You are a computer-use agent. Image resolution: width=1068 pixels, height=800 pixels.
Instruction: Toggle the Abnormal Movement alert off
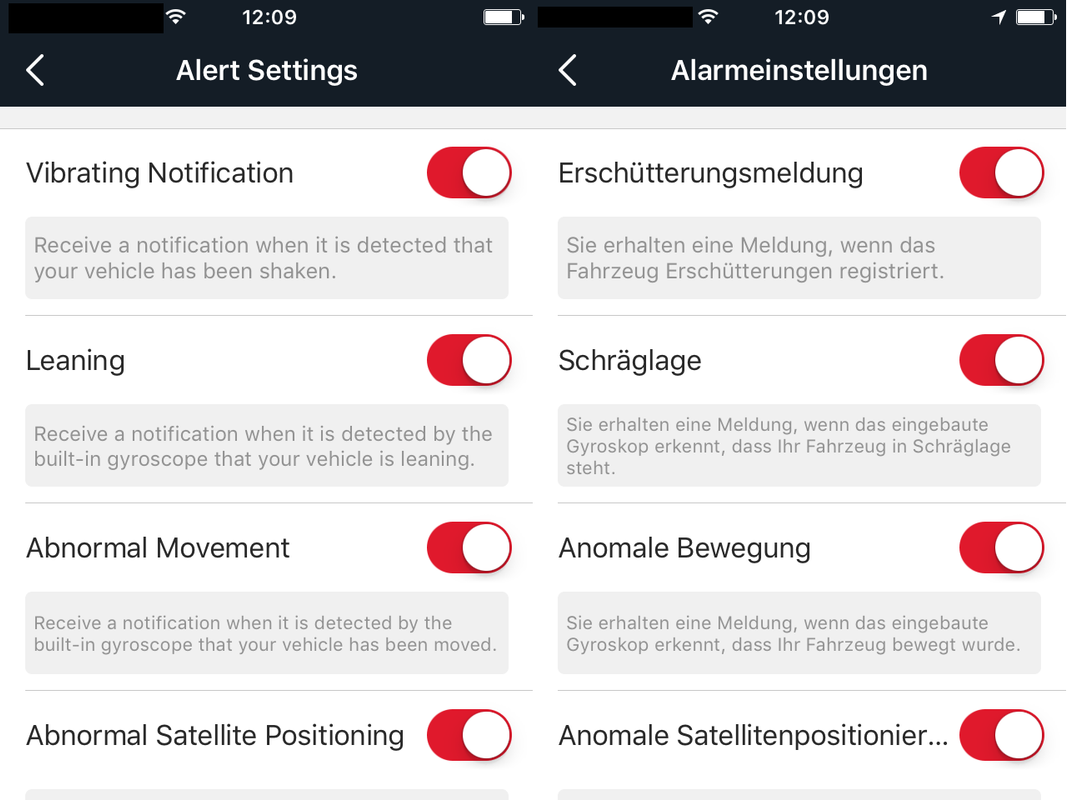point(468,548)
